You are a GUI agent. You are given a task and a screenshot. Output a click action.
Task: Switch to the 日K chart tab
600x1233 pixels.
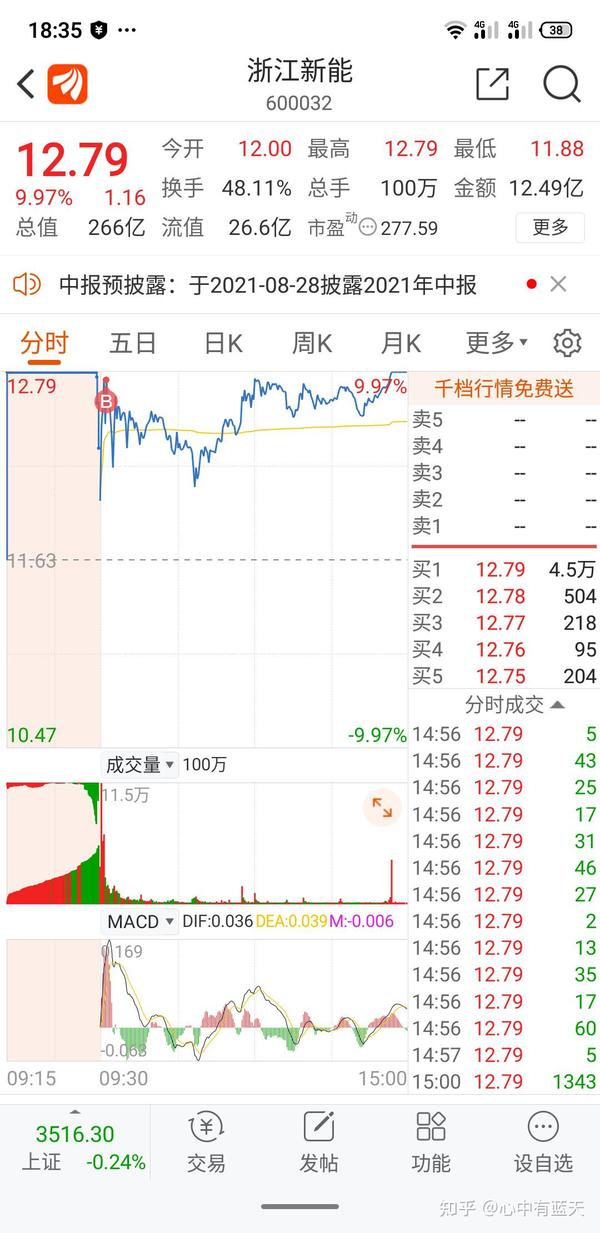coord(223,343)
